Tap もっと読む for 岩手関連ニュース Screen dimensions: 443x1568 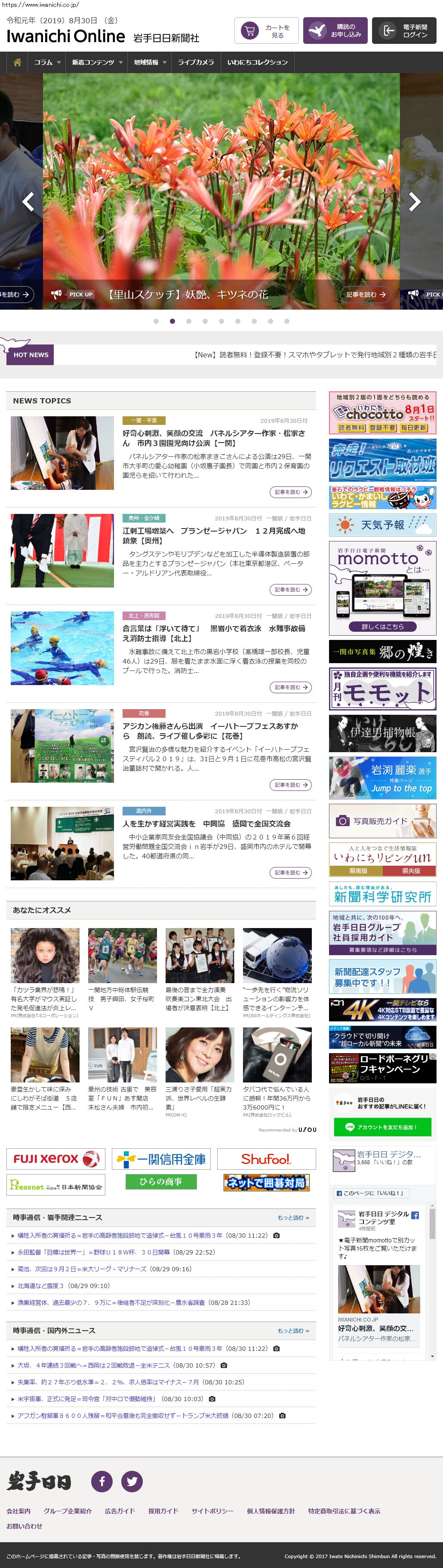tap(293, 1218)
